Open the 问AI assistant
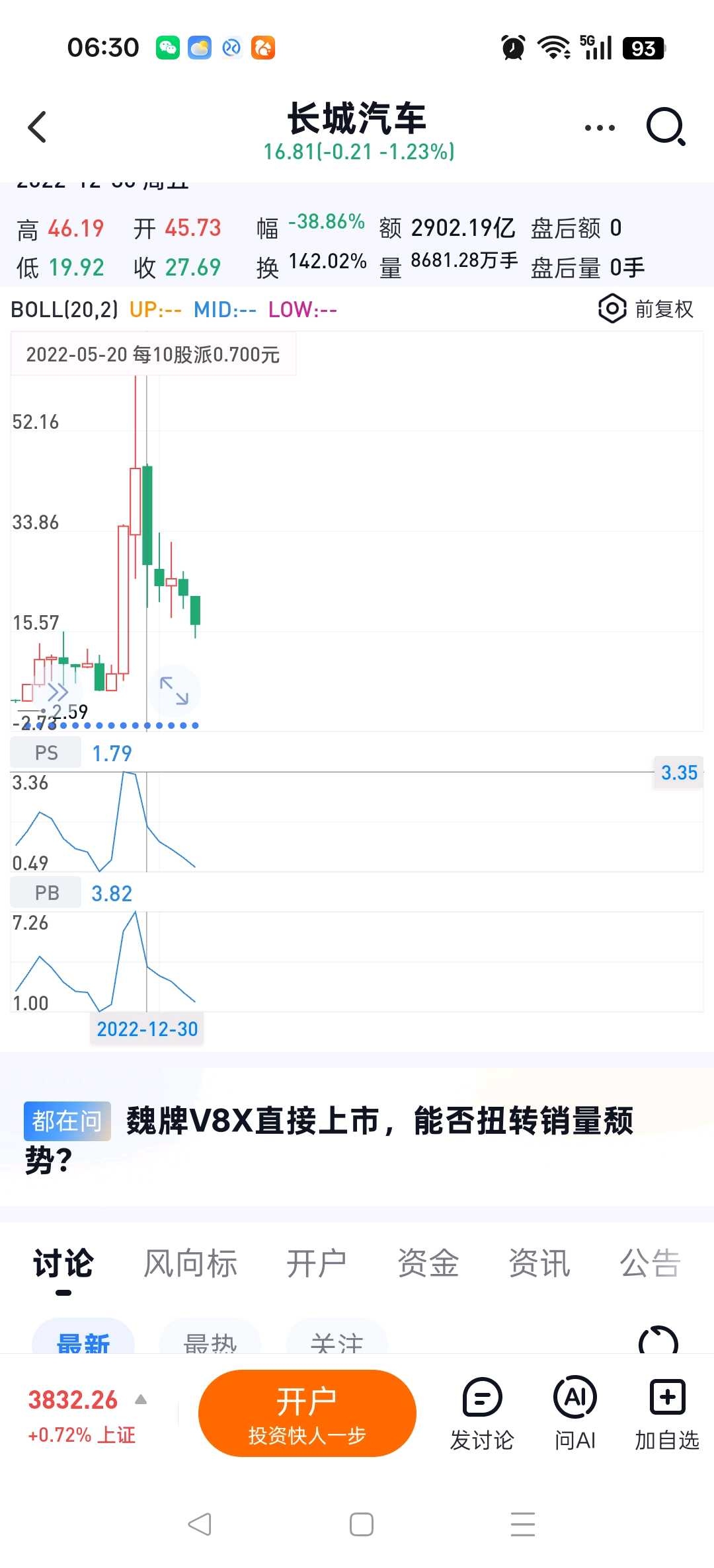Viewport: 714px width, 1568px height. [575, 1414]
